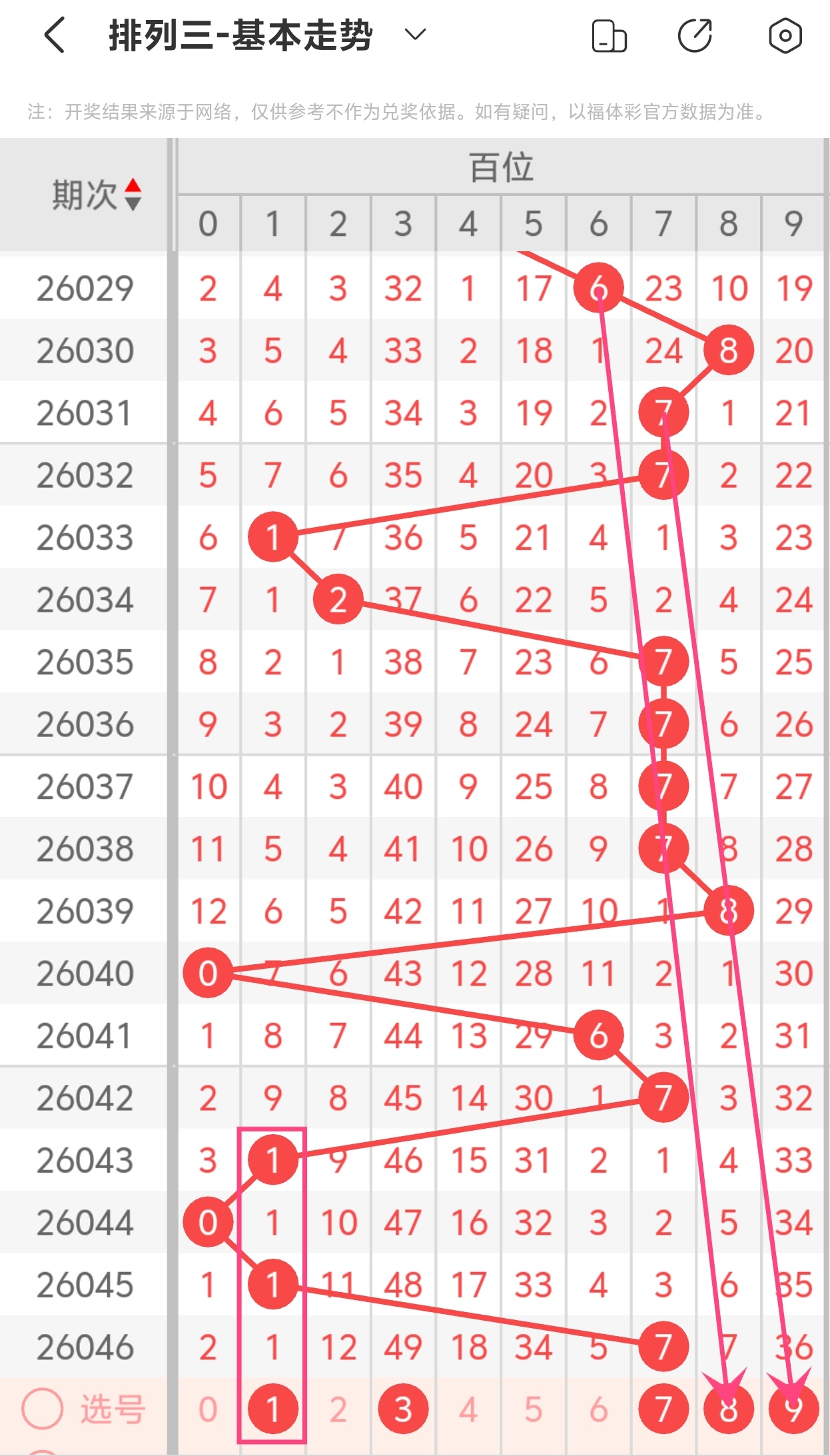Sort by 期次 column arrows
Image resolution: width=830 pixels, height=1456 pixels.
click(133, 195)
